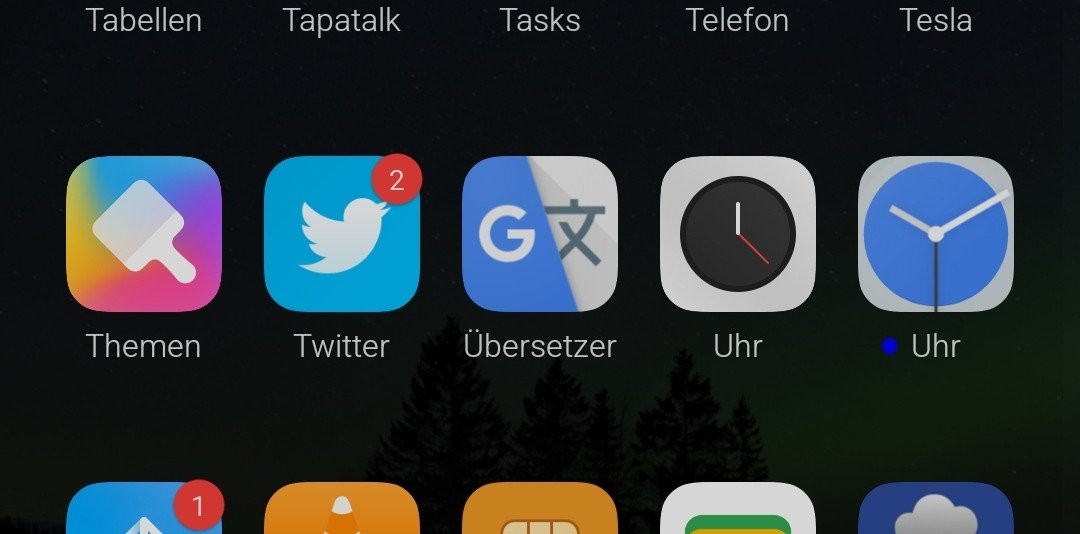Launch Twitter with 2 notifications

[341, 234]
